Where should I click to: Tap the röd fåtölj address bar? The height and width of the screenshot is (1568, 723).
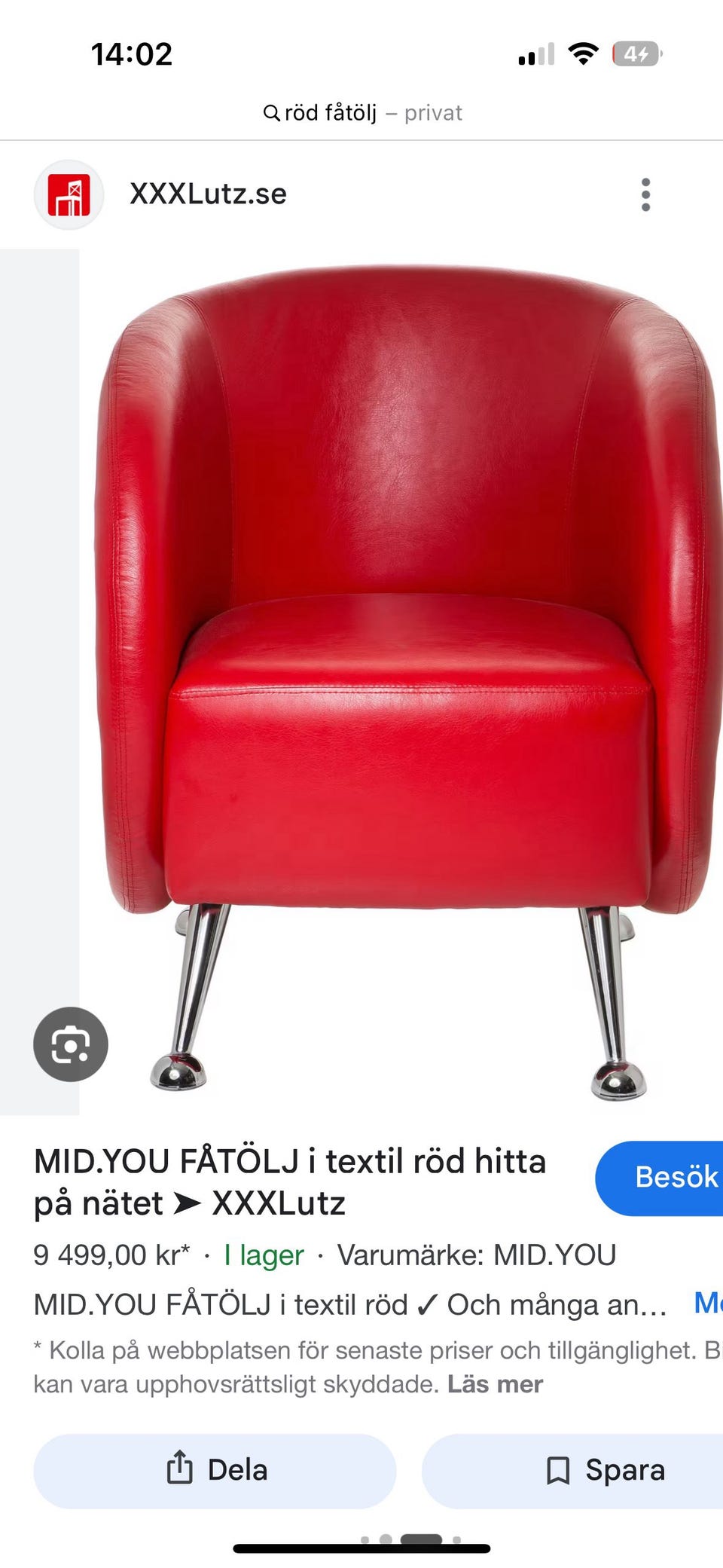(361, 113)
